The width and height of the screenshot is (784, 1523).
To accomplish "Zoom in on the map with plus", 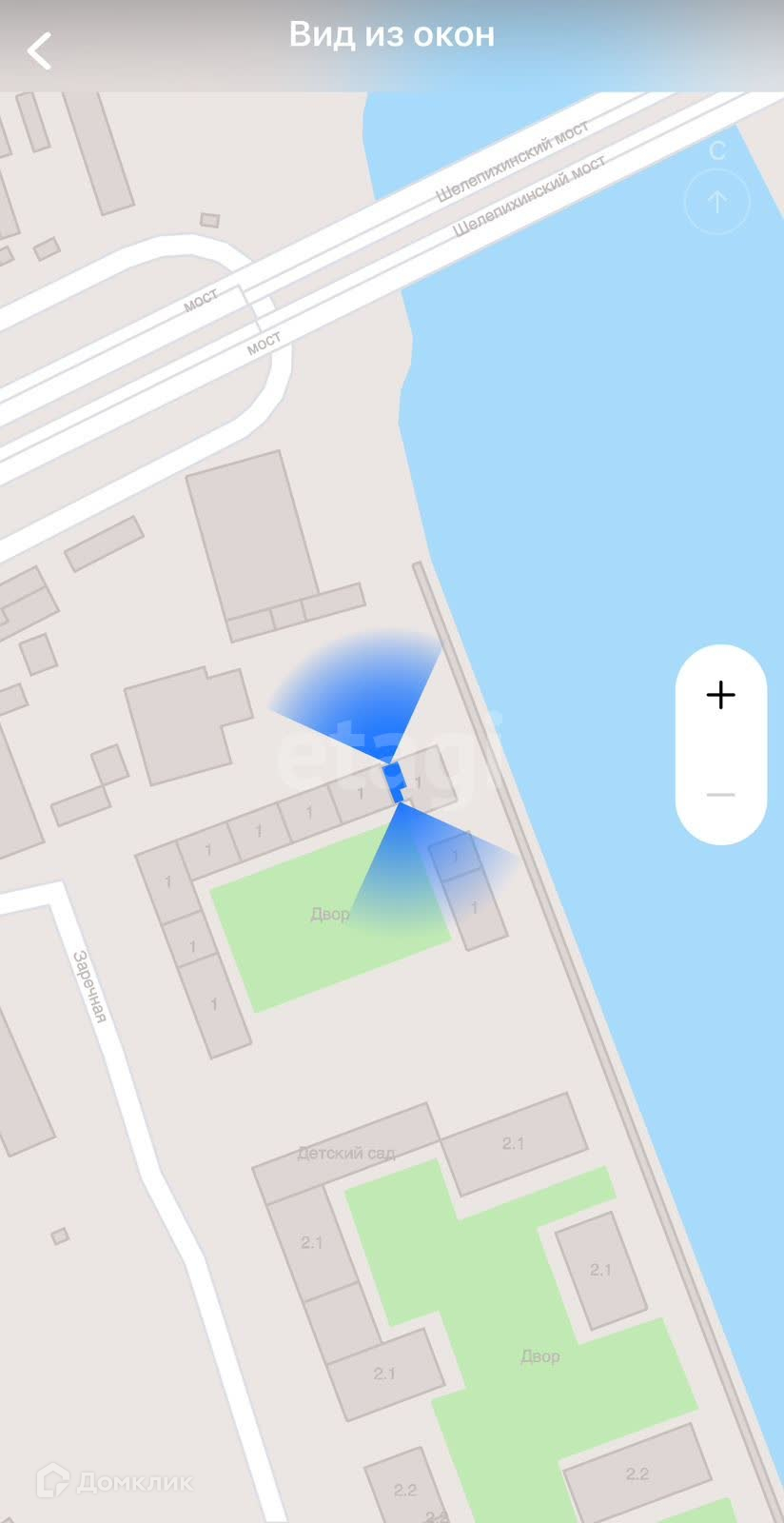I will point(720,695).
